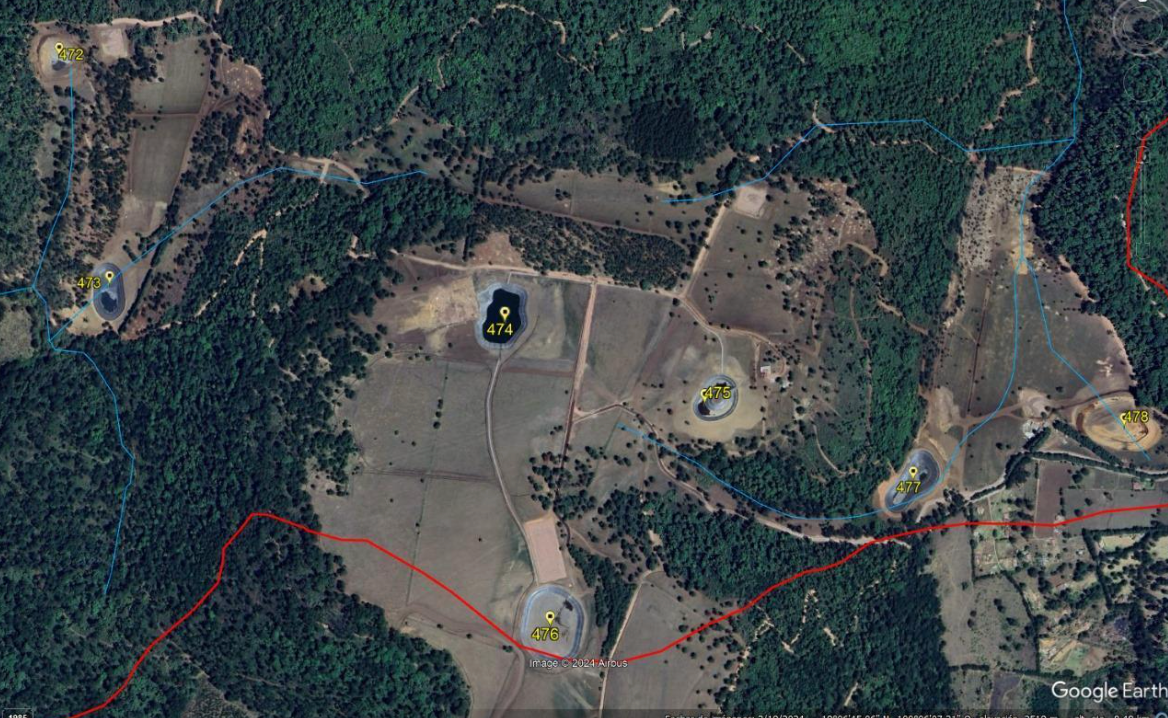Open the pin labeled 476
1168x718 pixels.
(x=549, y=619)
